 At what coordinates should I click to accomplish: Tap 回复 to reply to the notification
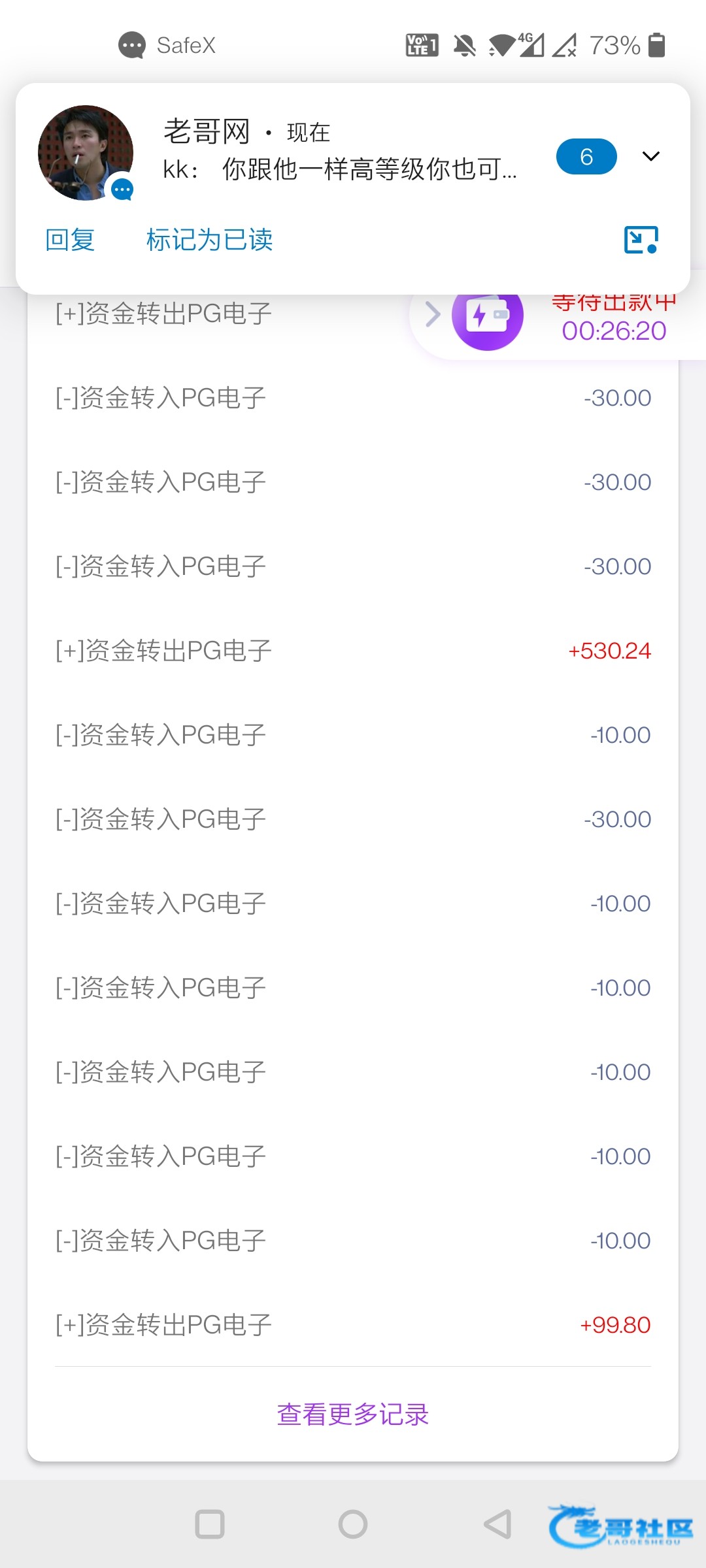[x=70, y=240]
